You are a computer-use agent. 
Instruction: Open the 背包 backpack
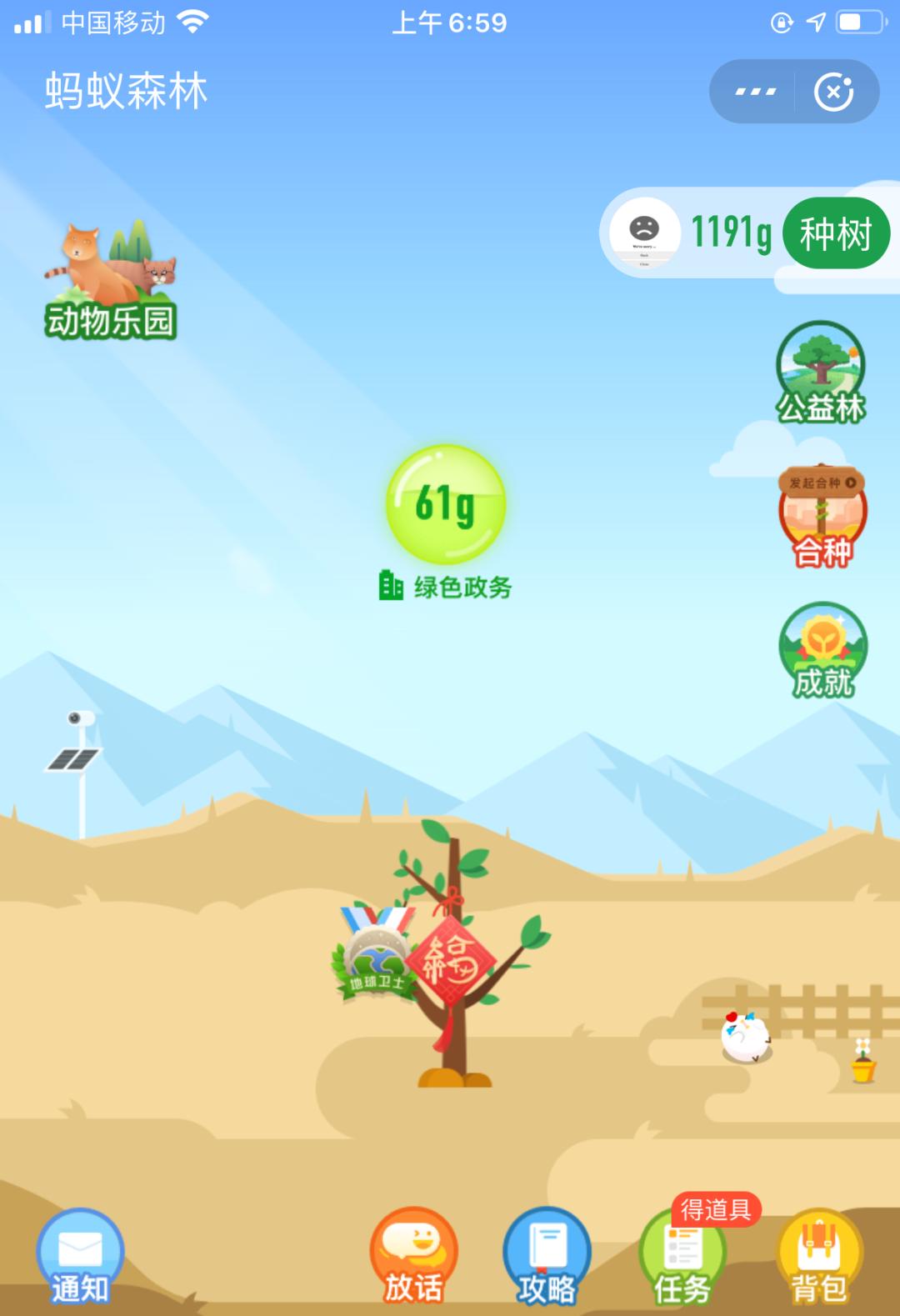point(819,1257)
